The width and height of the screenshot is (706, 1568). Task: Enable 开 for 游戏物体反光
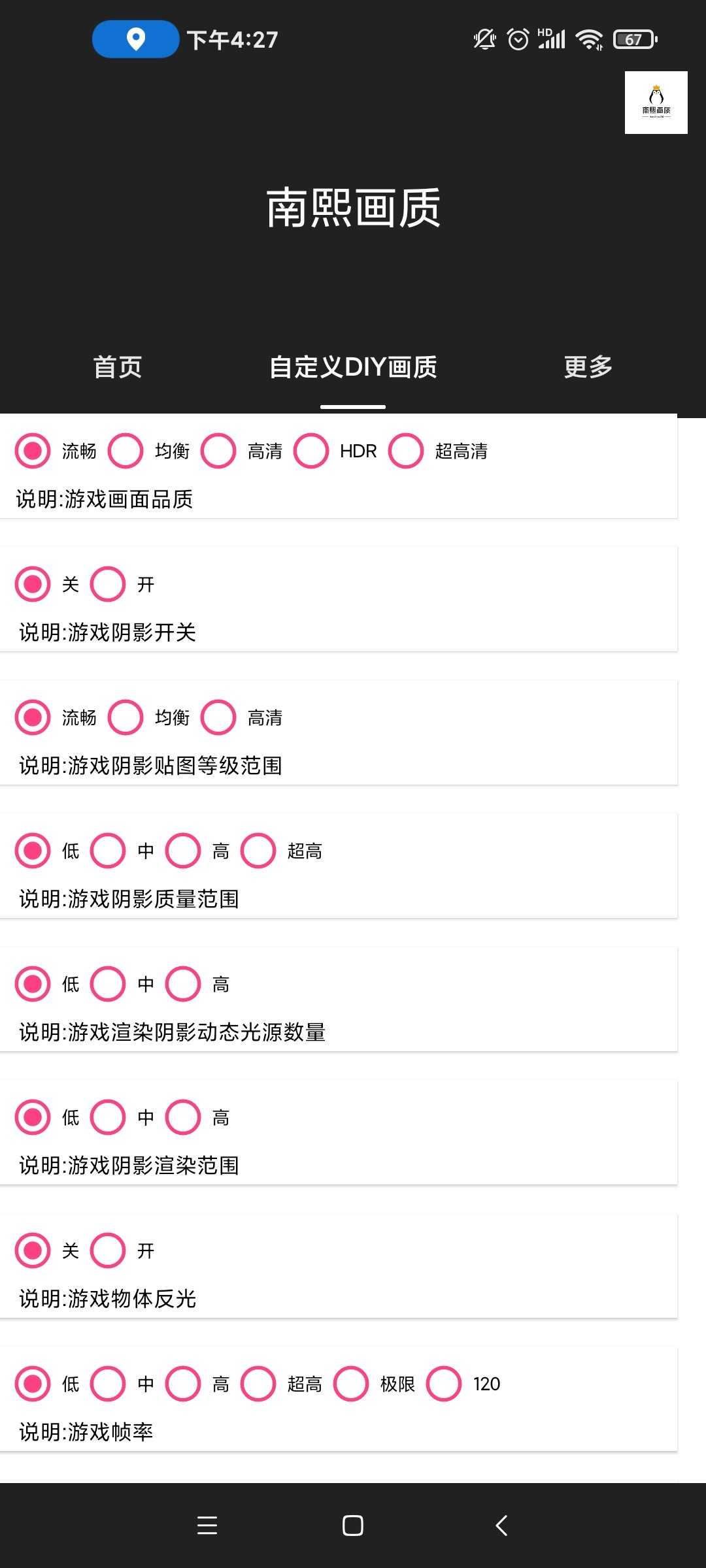107,1250
